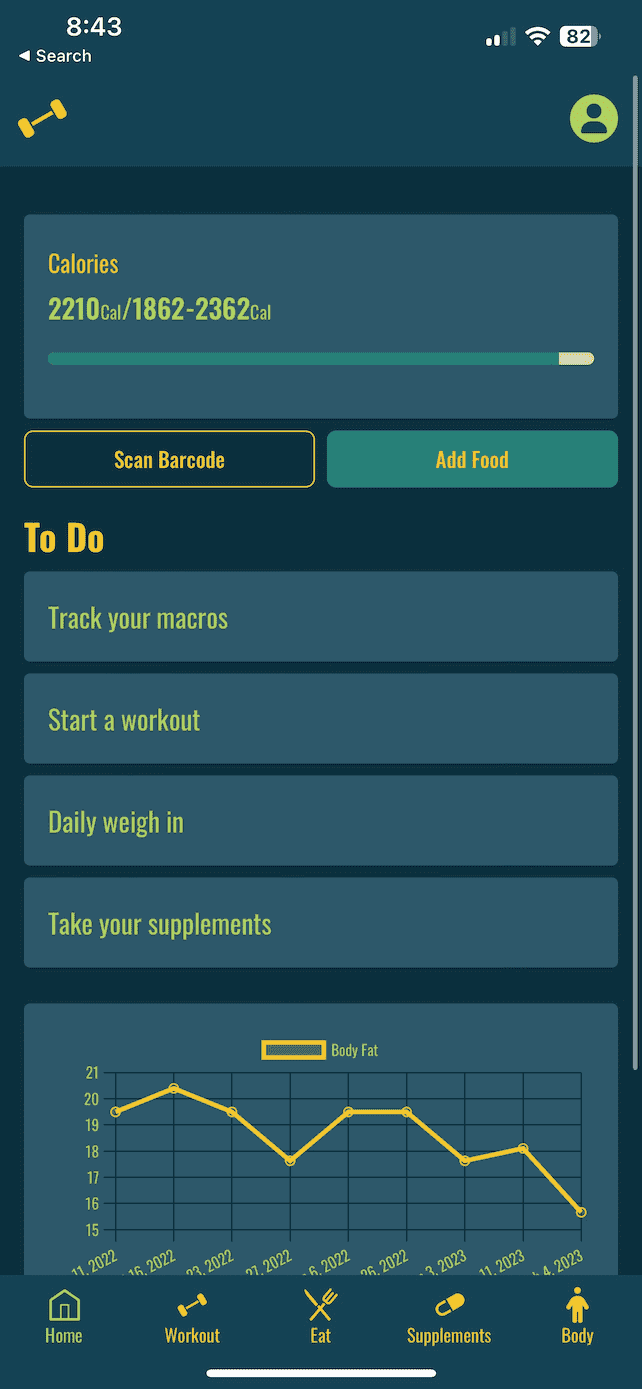Screen dimensions: 642x1389
Task: Switch to the Workout tab
Action: click(192, 1316)
